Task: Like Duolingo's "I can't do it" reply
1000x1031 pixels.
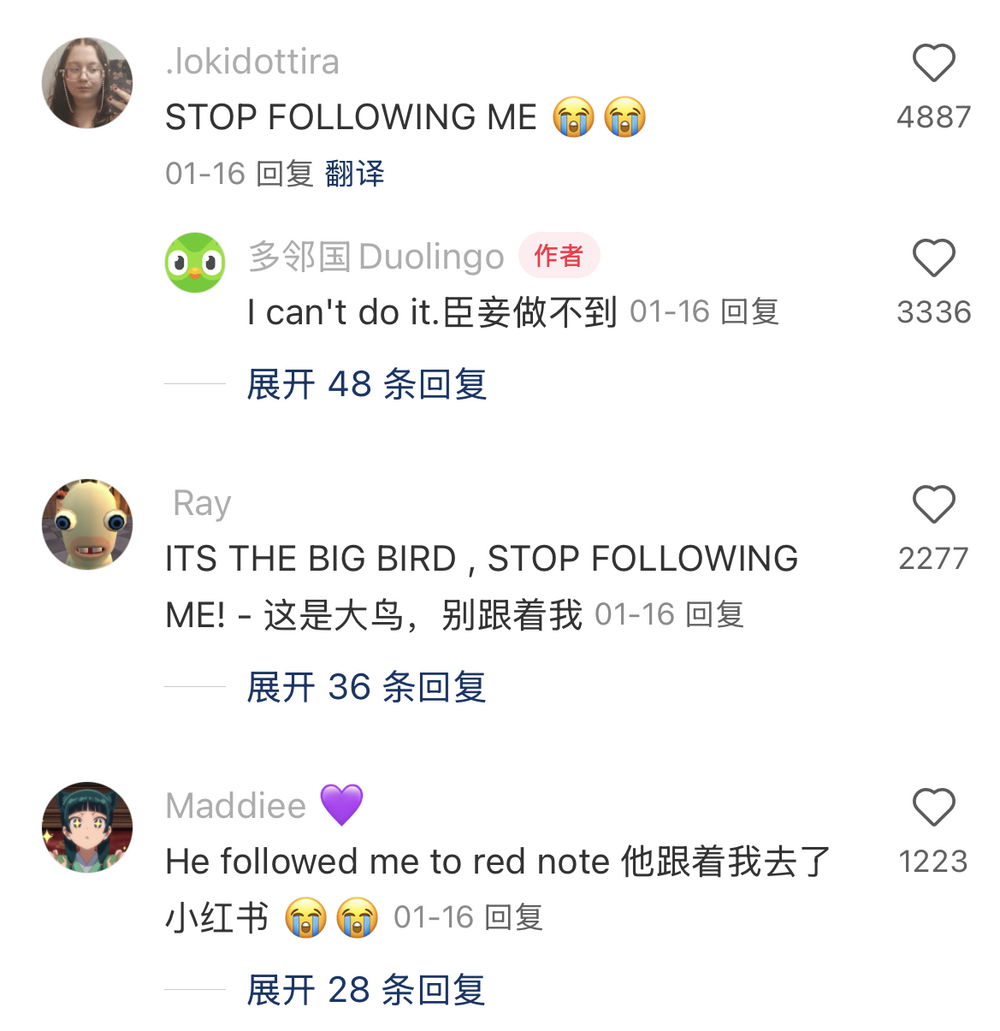Action: pyautogui.click(x=933, y=260)
